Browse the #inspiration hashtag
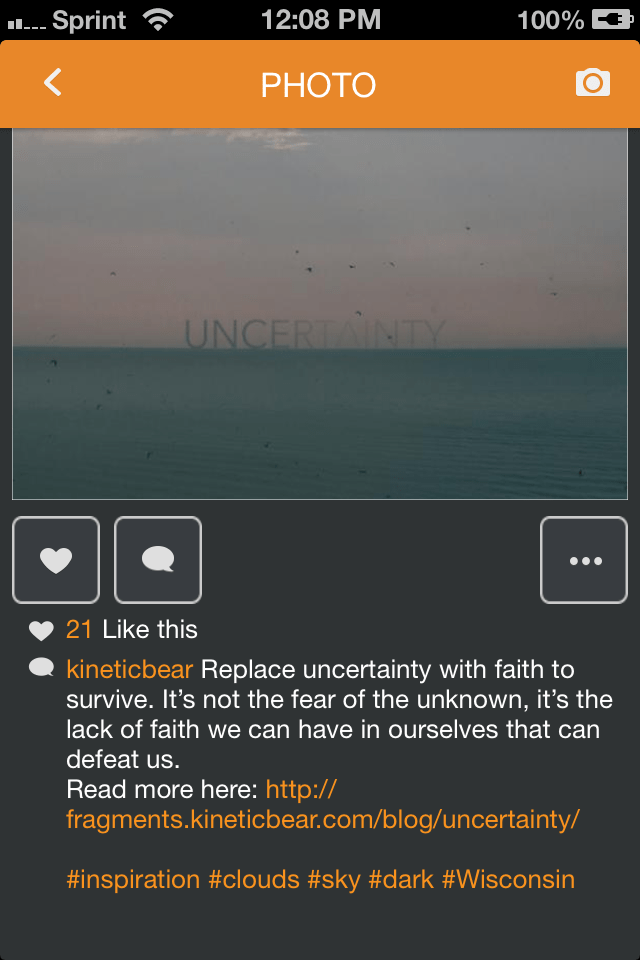 click(133, 880)
